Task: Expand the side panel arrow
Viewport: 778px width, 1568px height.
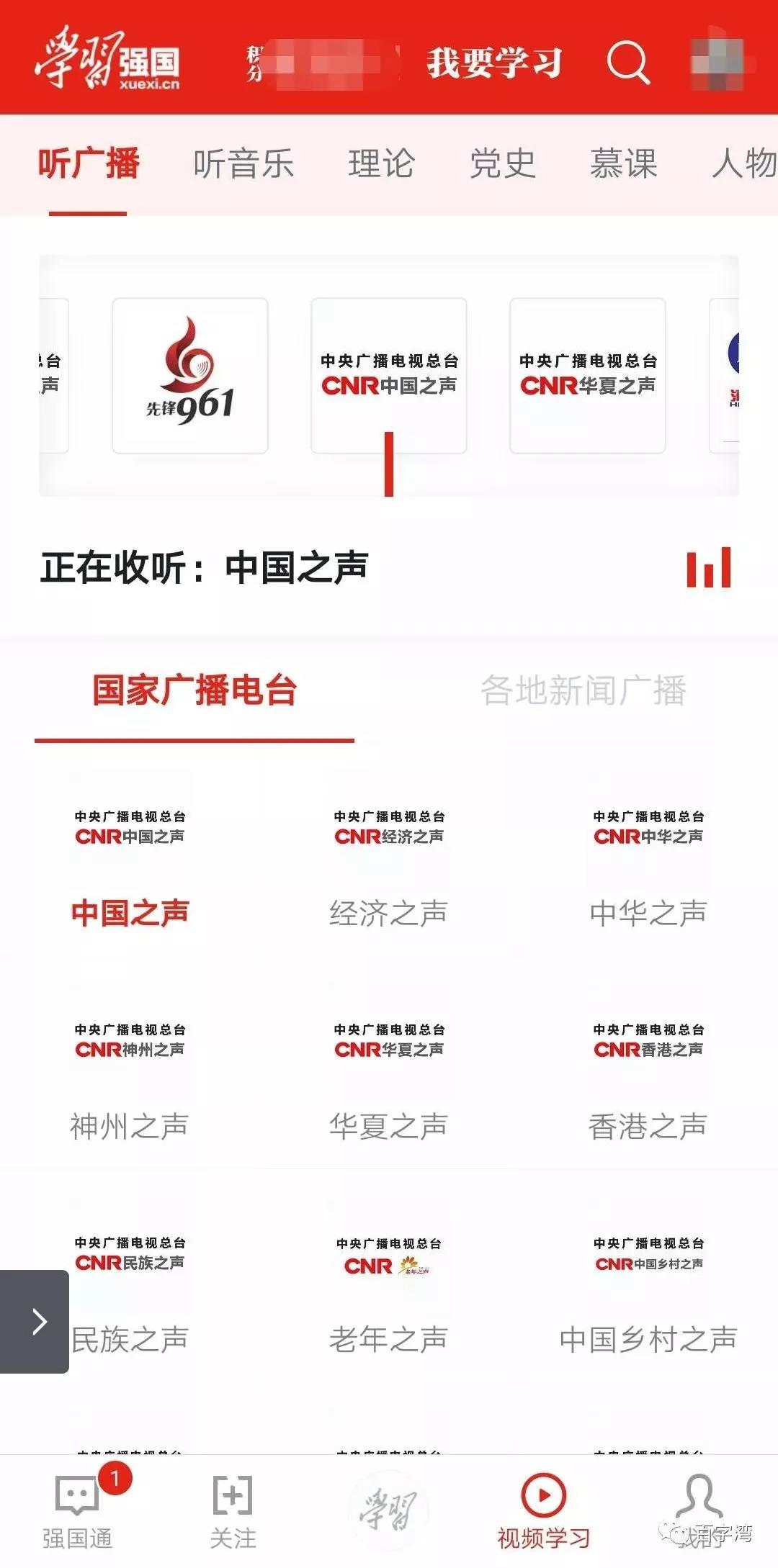Action: click(35, 1321)
